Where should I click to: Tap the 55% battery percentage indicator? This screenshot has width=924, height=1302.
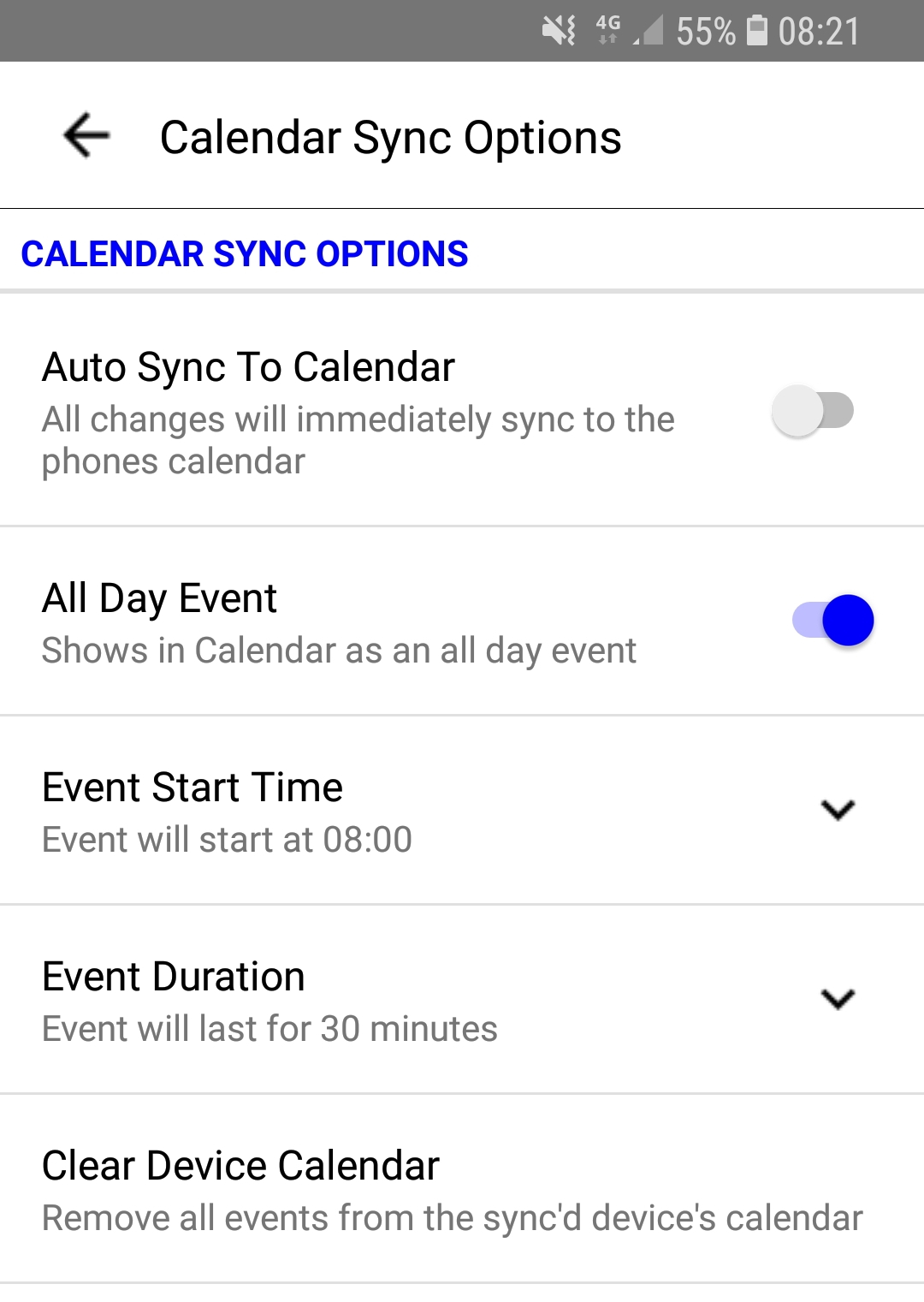tap(705, 31)
